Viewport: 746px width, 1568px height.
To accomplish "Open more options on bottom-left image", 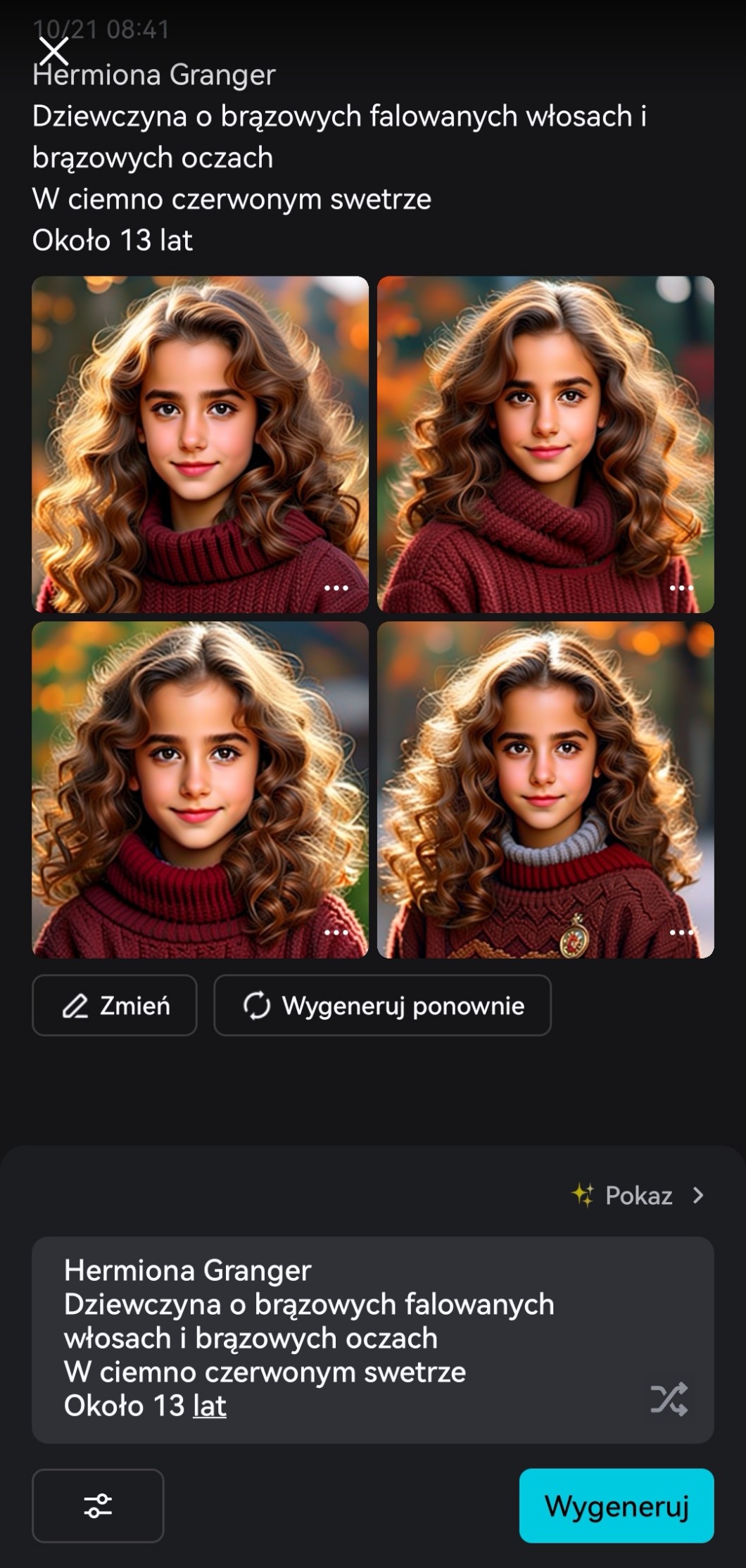I will pos(336,932).
